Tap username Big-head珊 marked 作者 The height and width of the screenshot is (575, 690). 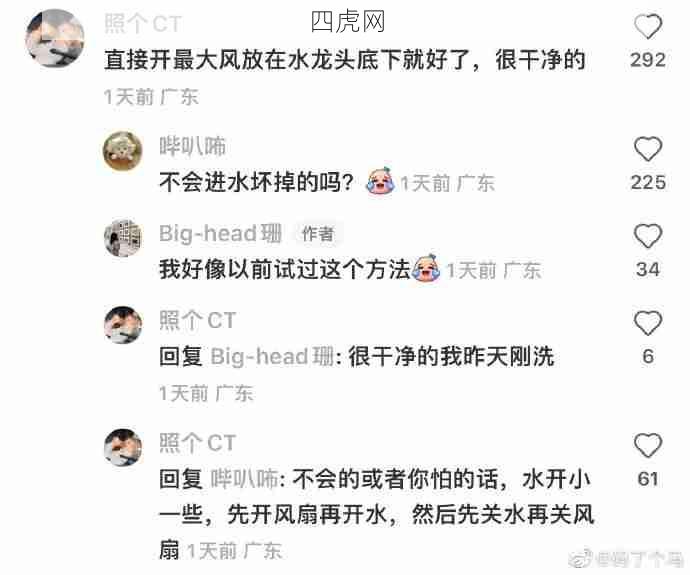click(220, 234)
